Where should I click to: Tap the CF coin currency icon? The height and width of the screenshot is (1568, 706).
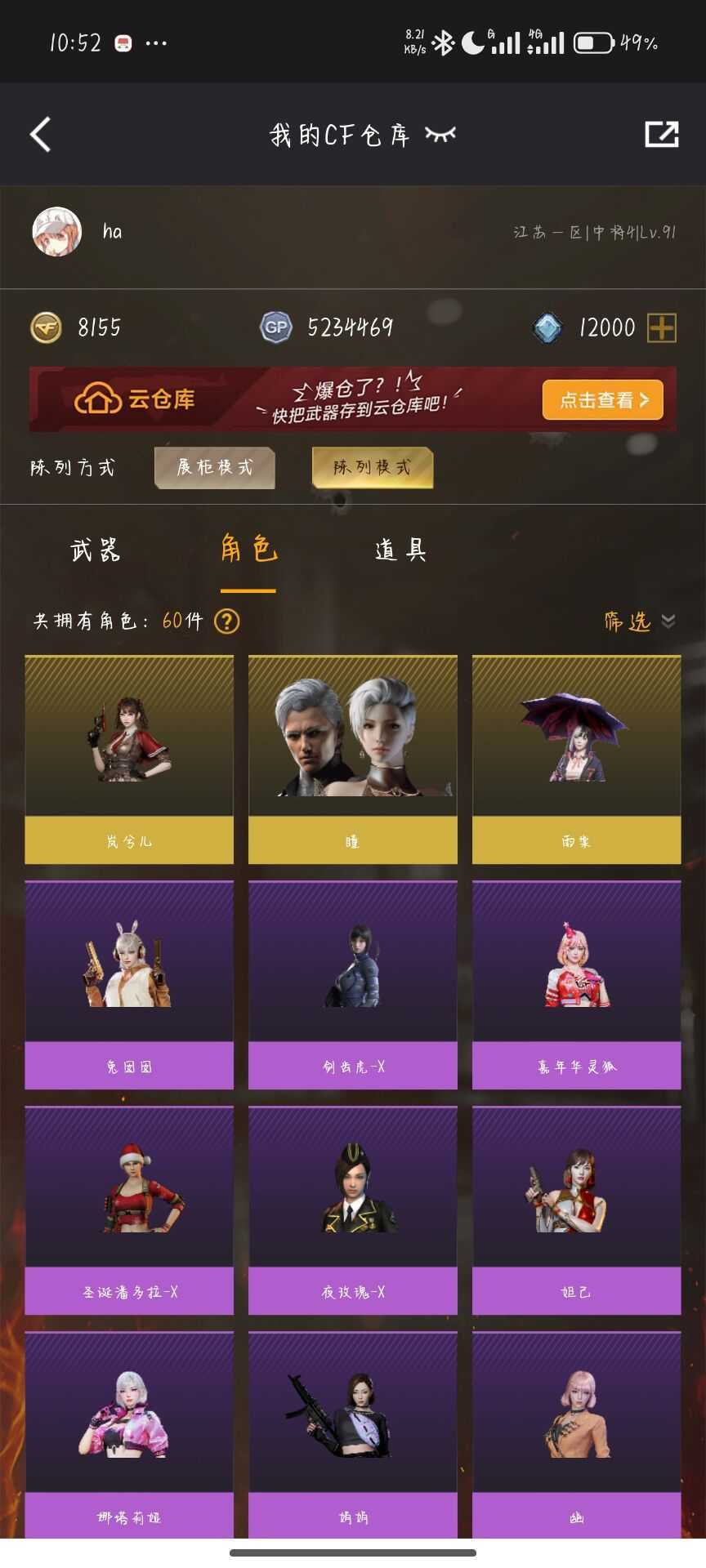click(x=47, y=327)
